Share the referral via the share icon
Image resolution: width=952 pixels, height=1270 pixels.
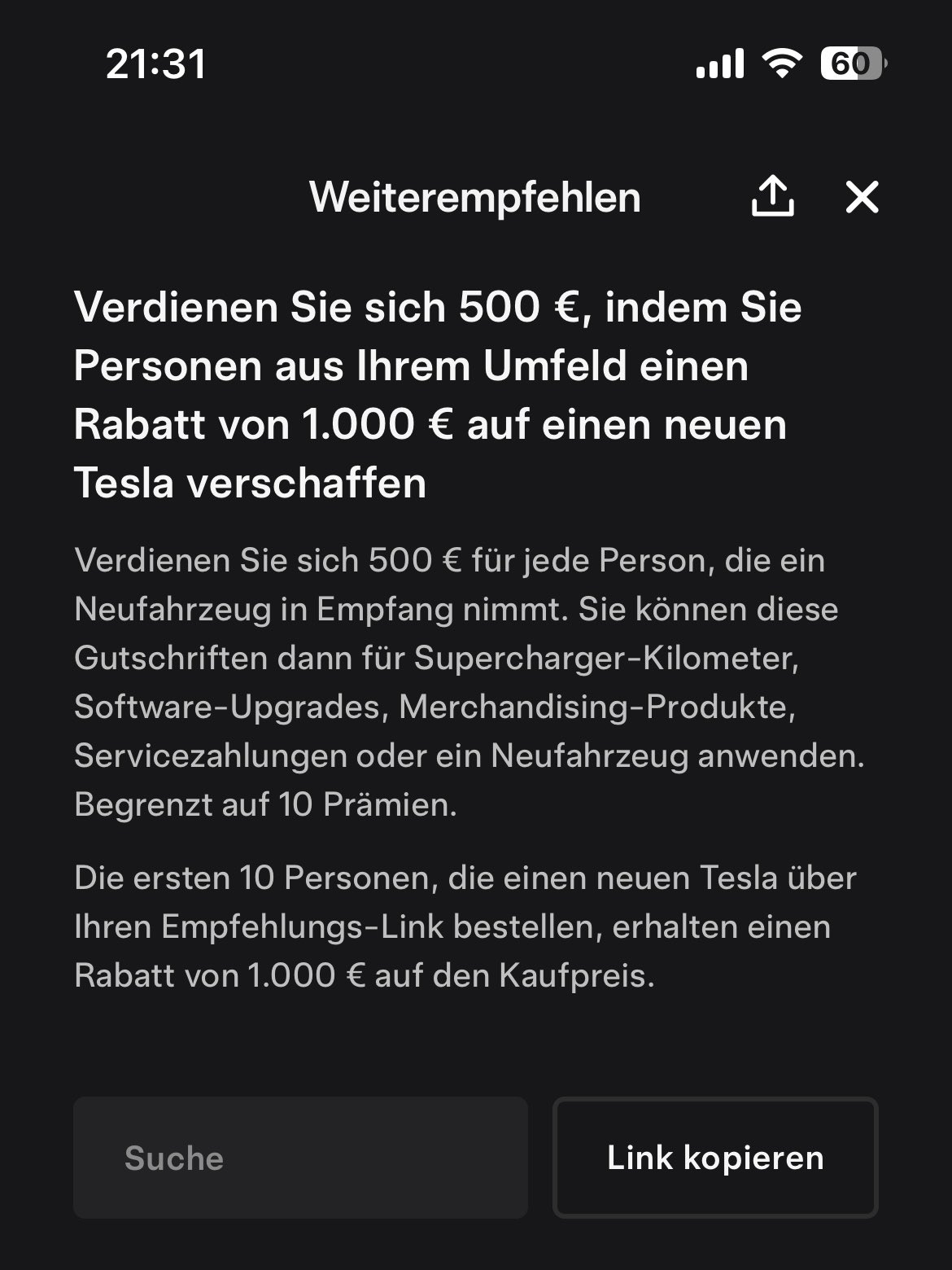[771, 196]
